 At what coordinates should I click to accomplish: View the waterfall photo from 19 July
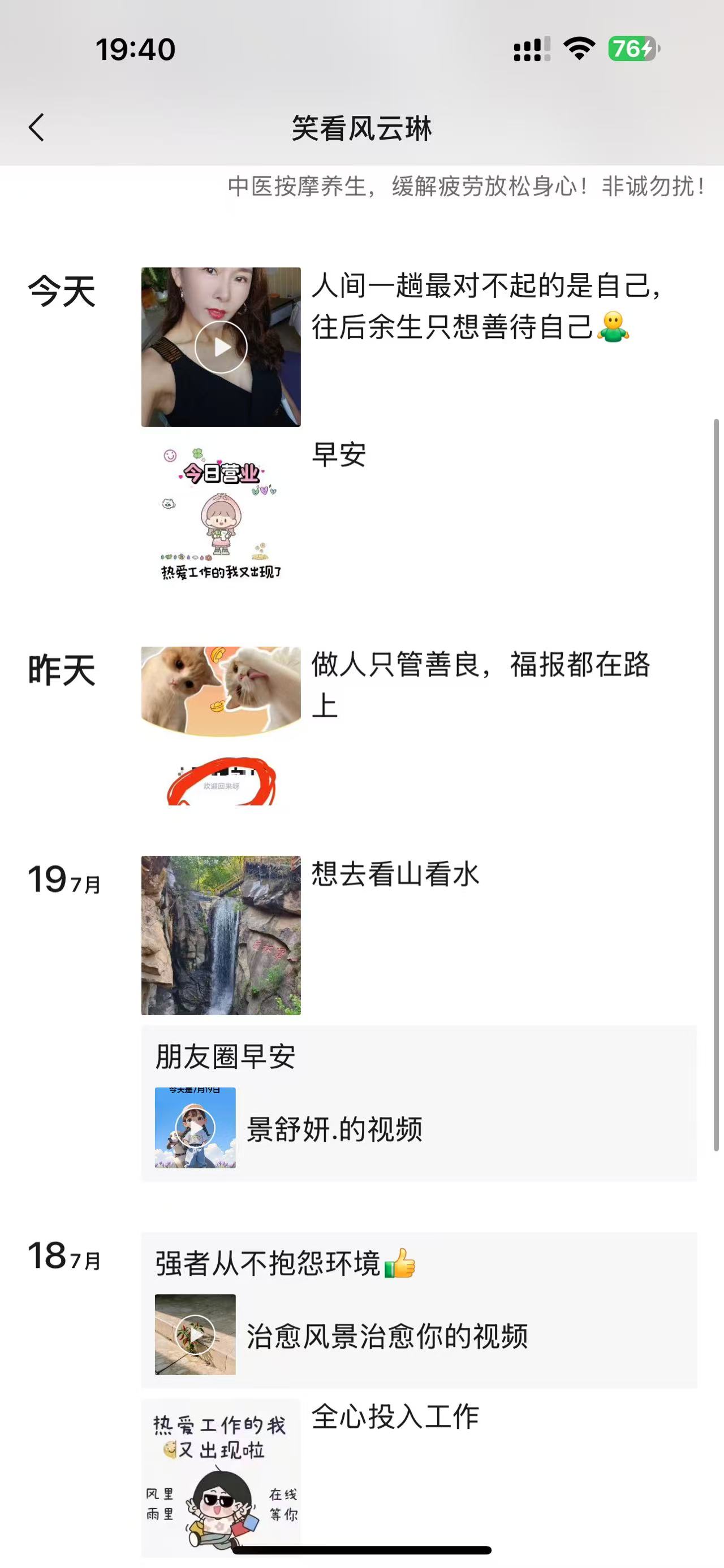(x=221, y=935)
